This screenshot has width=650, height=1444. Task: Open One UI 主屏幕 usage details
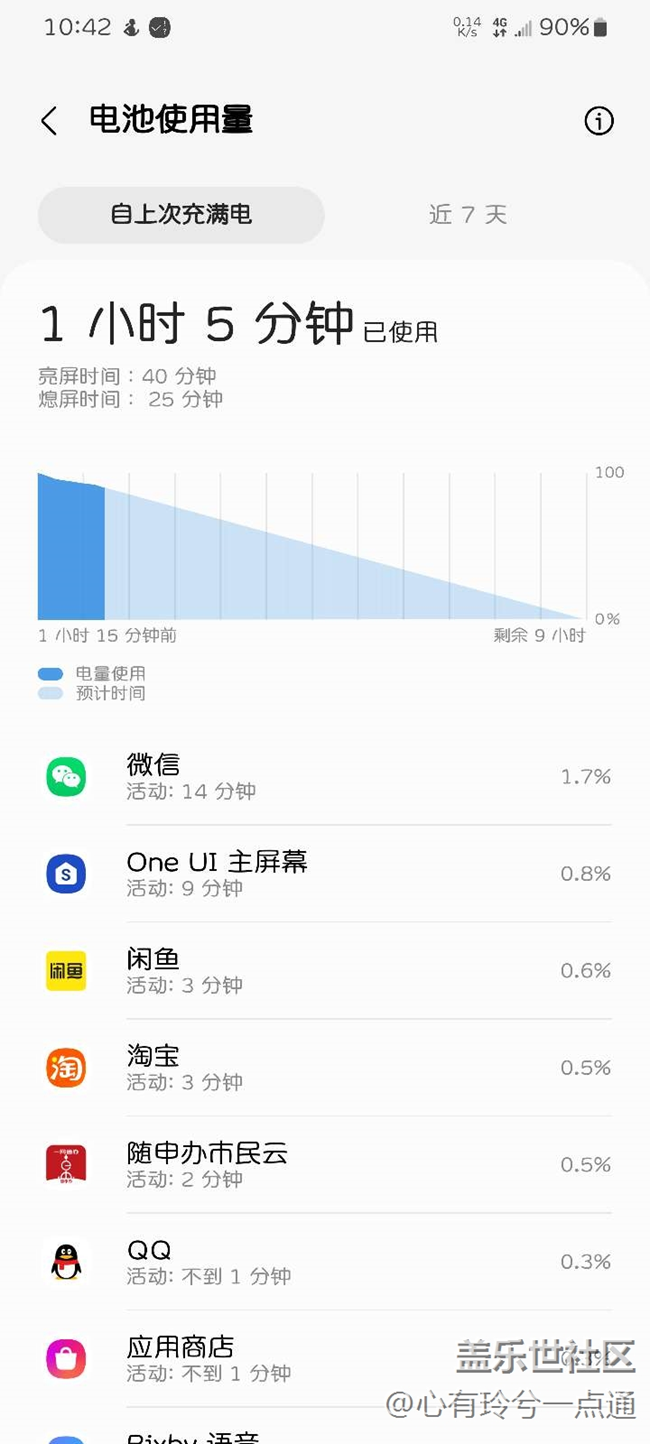(325, 874)
